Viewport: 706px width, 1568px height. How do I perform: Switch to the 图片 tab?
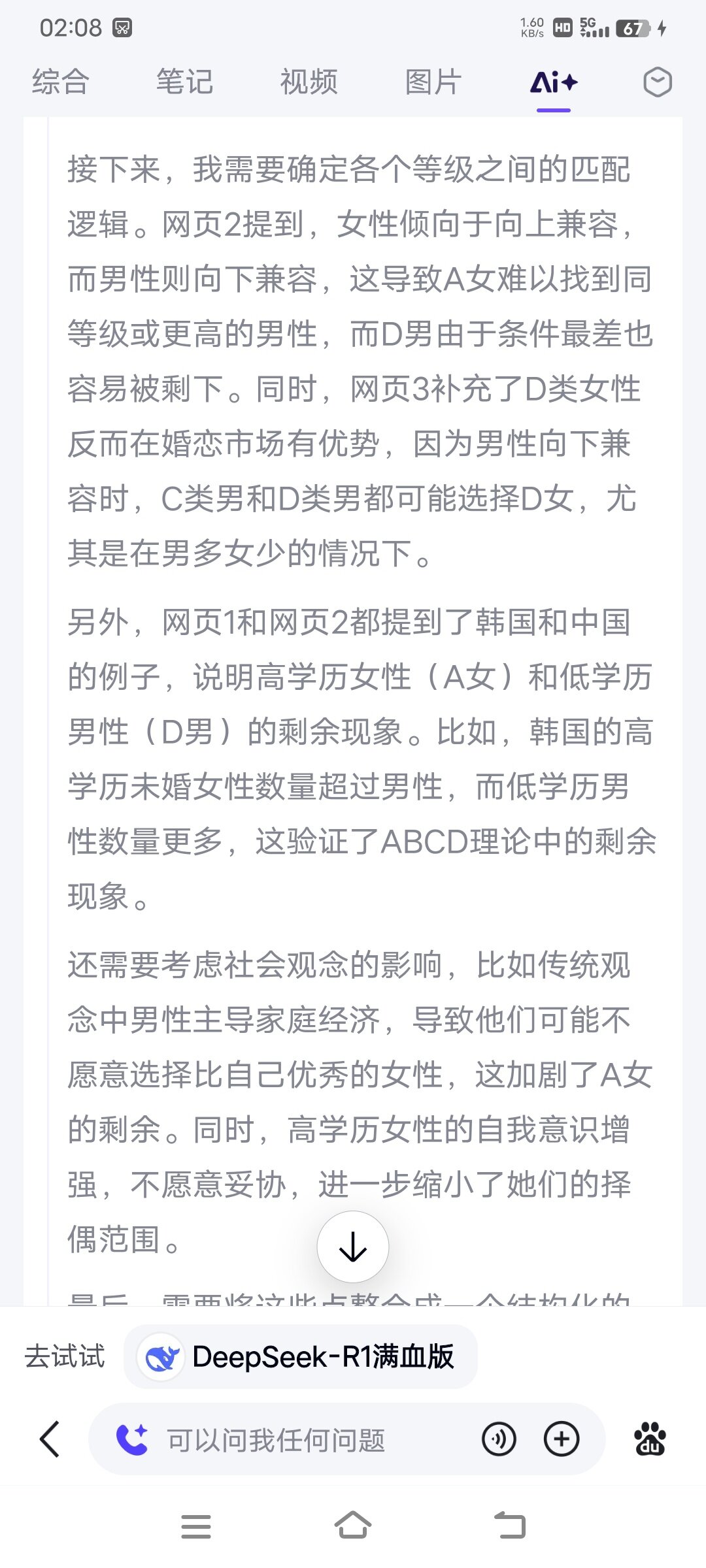click(x=433, y=82)
